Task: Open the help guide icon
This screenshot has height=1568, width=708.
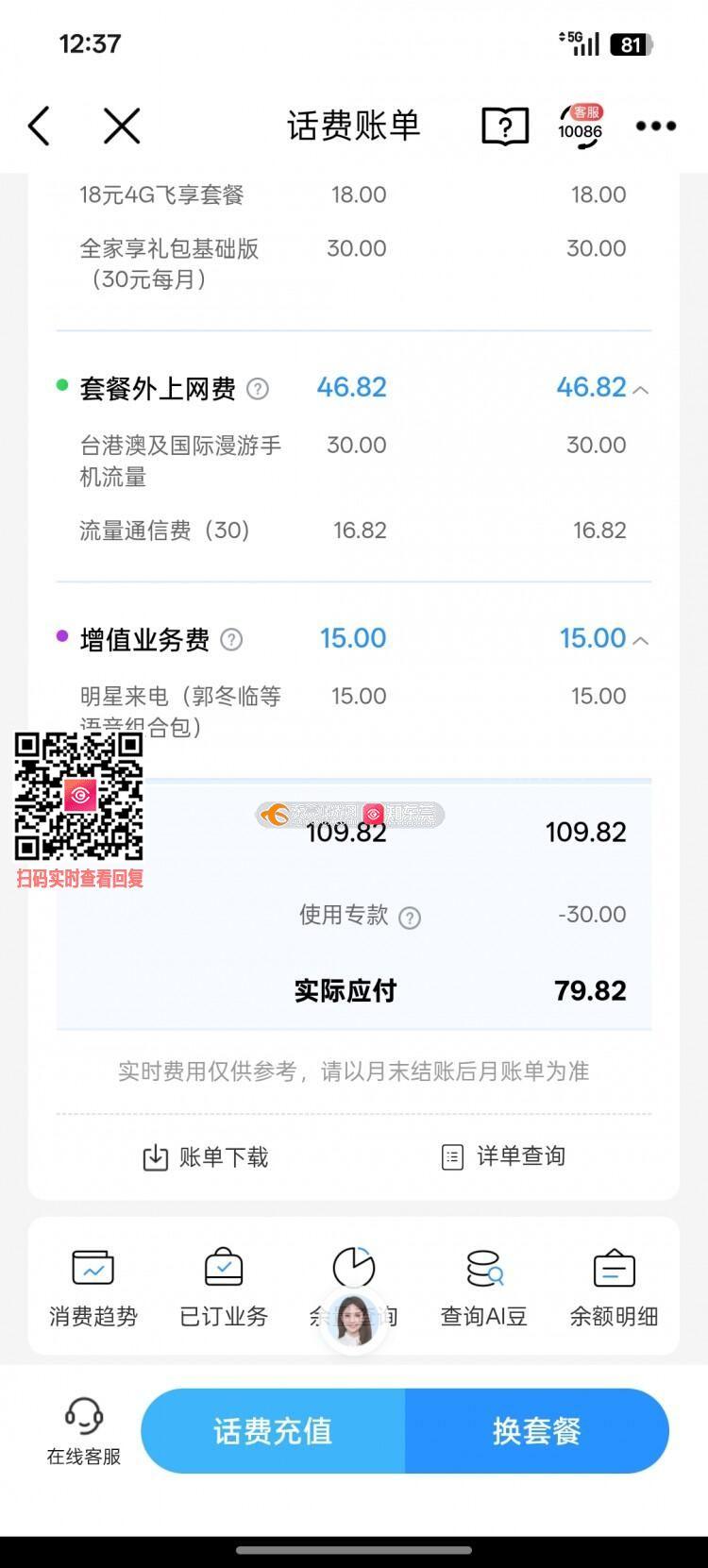Action: coord(505,126)
